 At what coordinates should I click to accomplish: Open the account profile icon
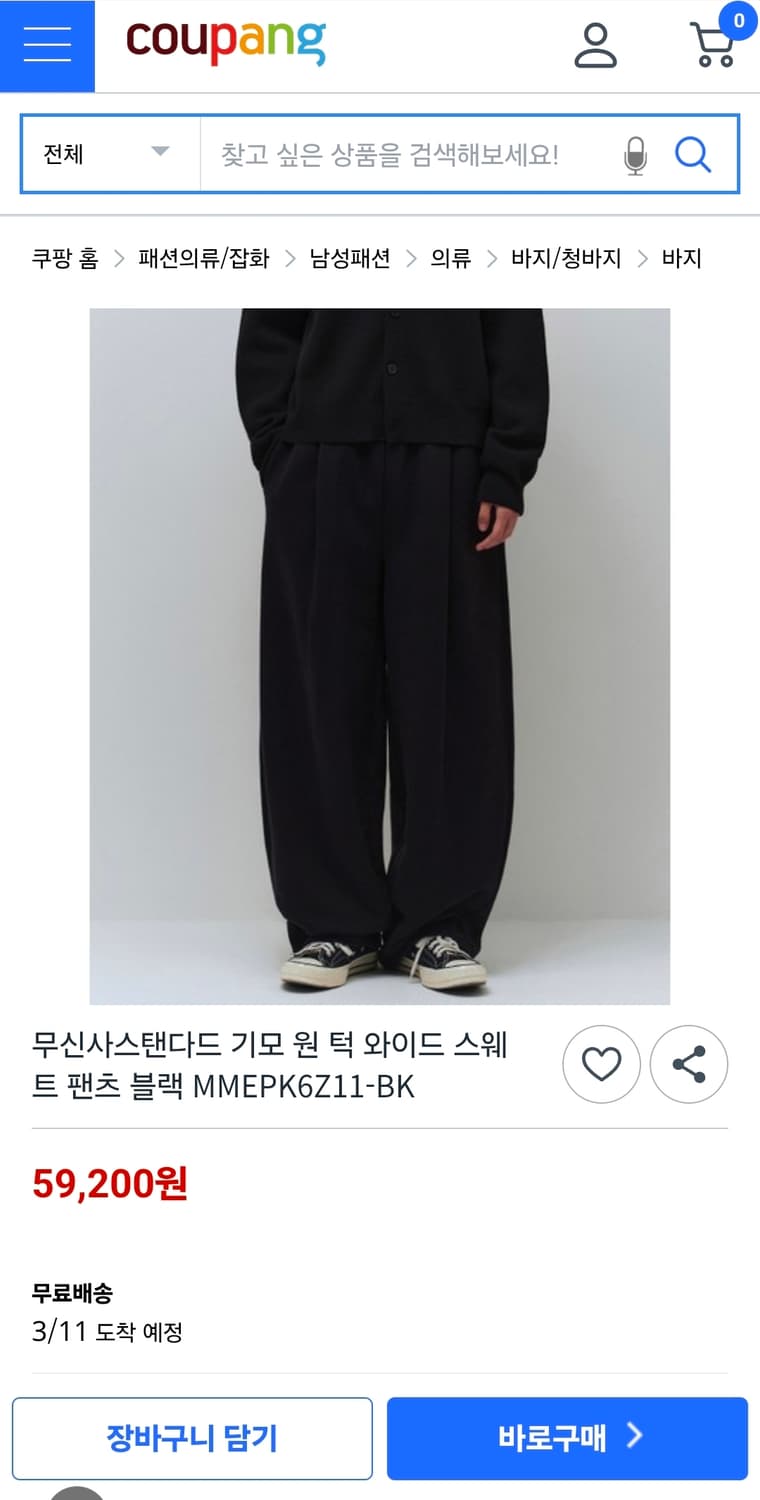pos(597,45)
